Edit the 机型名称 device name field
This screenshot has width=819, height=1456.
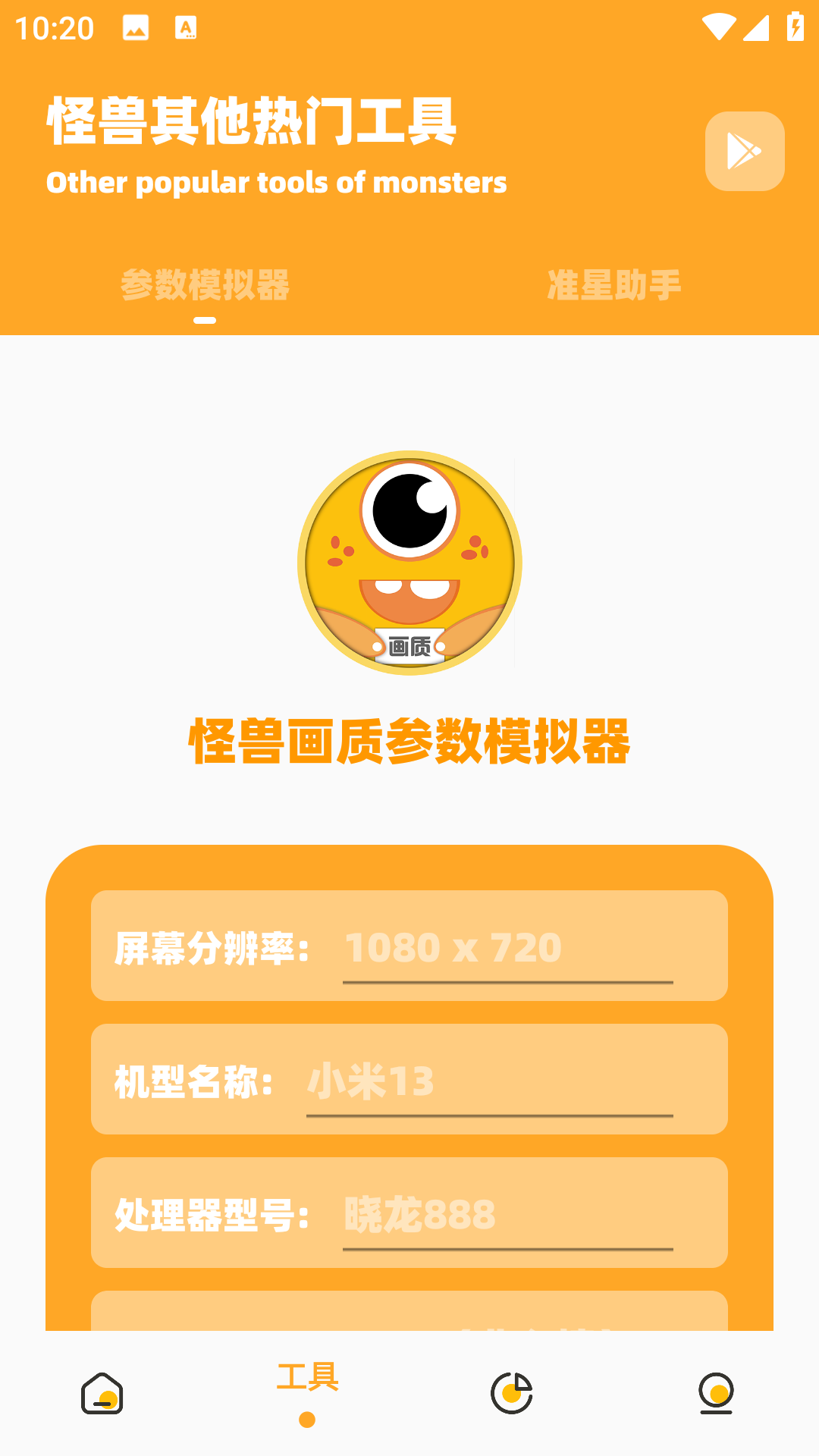pyautogui.click(x=489, y=1082)
